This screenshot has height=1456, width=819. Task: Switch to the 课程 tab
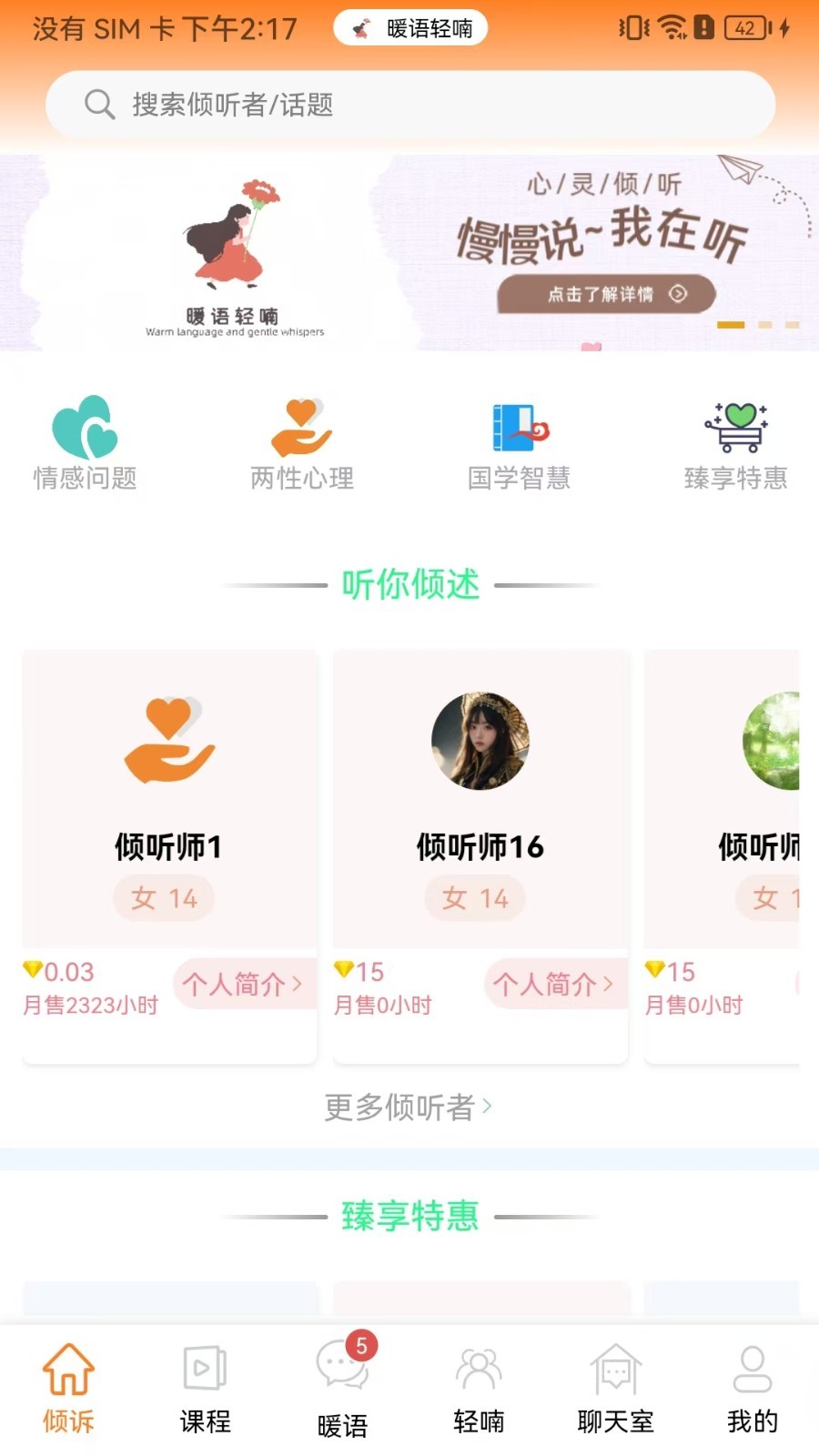tap(205, 1389)
